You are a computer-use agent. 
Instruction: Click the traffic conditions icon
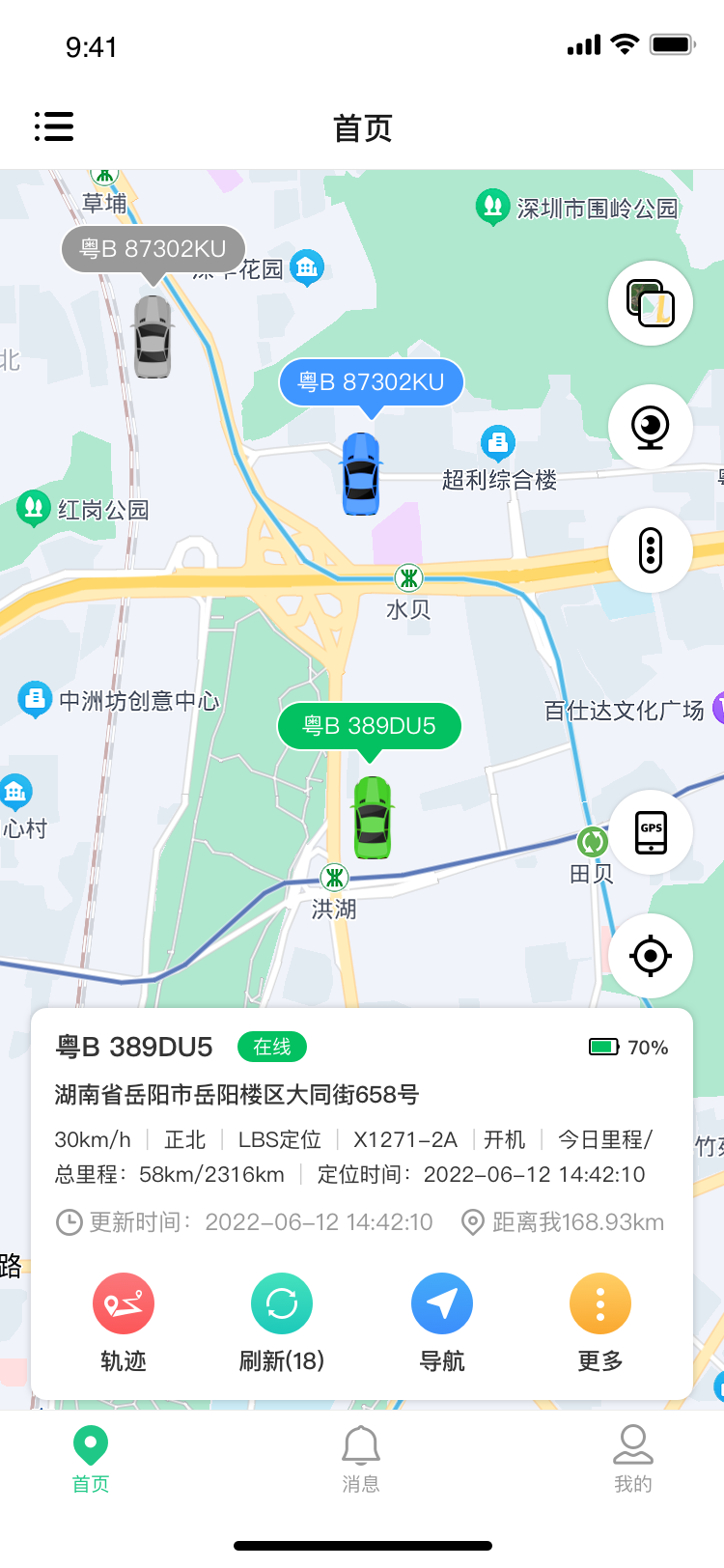(650, 549)
